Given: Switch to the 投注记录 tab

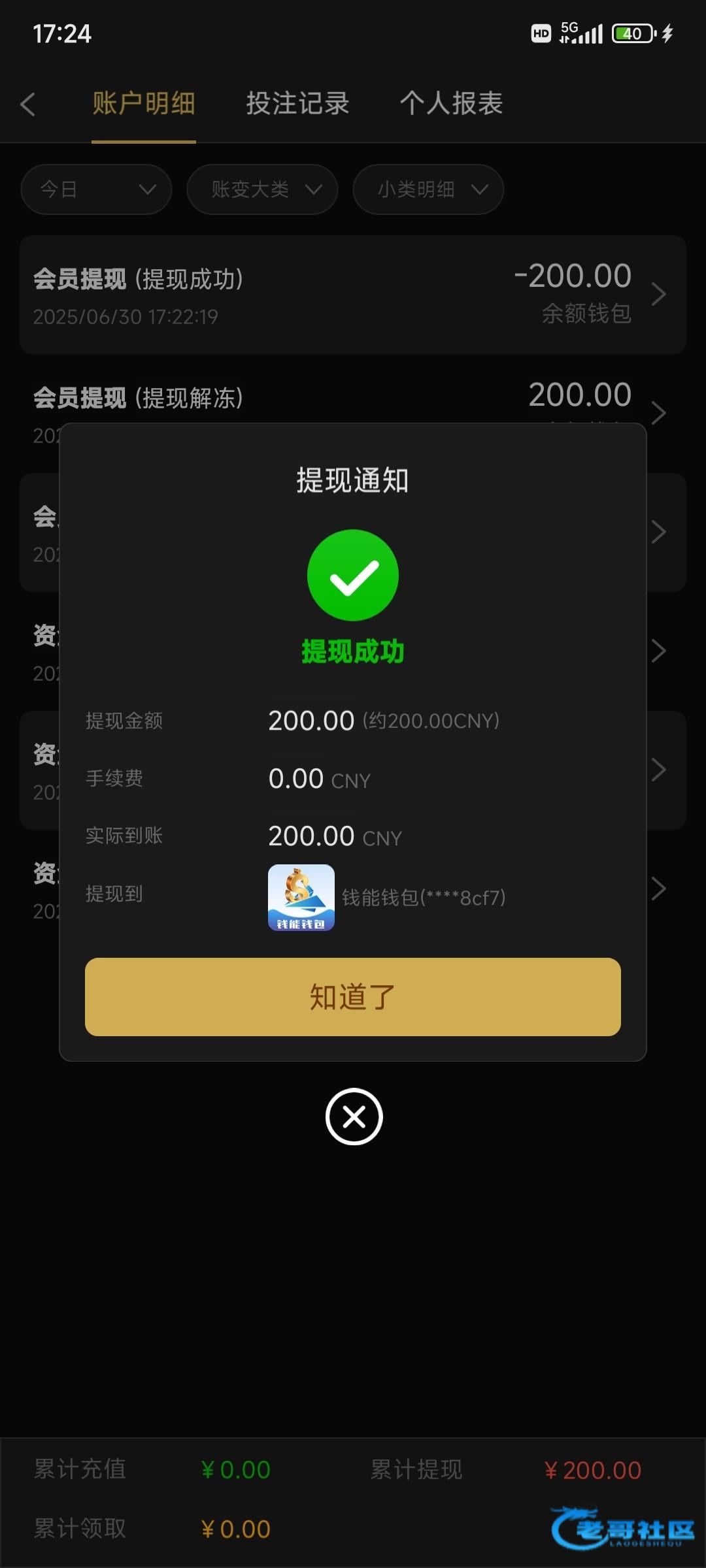Looking at the screenshot, I should click(297, 103).
